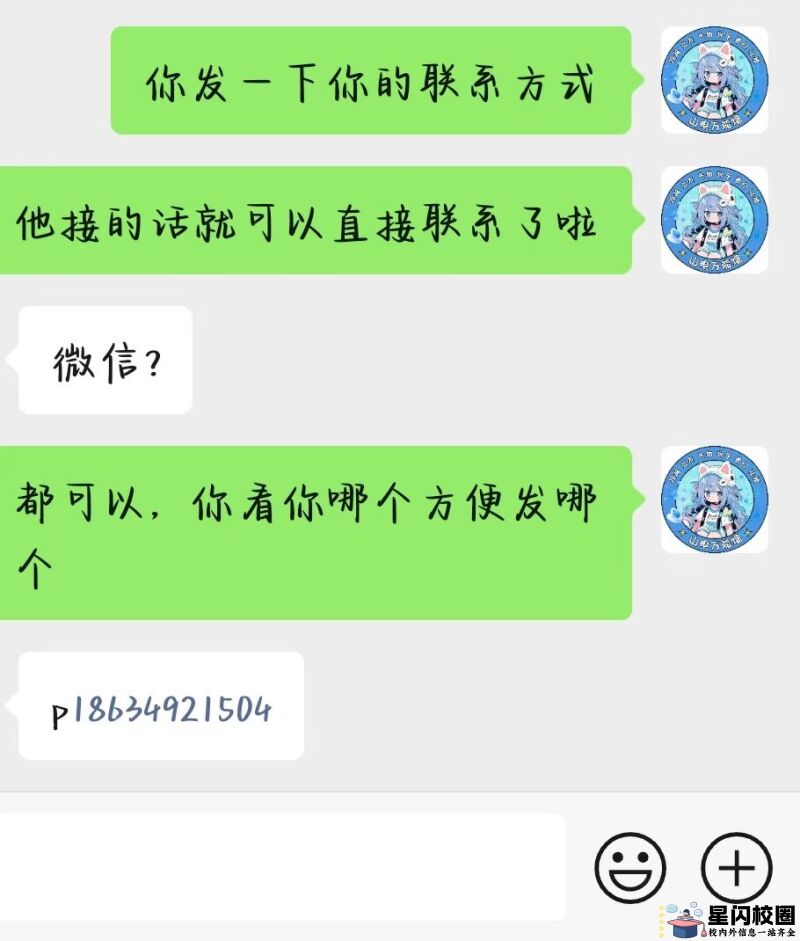Viewport: 800px width, 941px height.
Task: Open the emoji picker
Action: (630, 866)
